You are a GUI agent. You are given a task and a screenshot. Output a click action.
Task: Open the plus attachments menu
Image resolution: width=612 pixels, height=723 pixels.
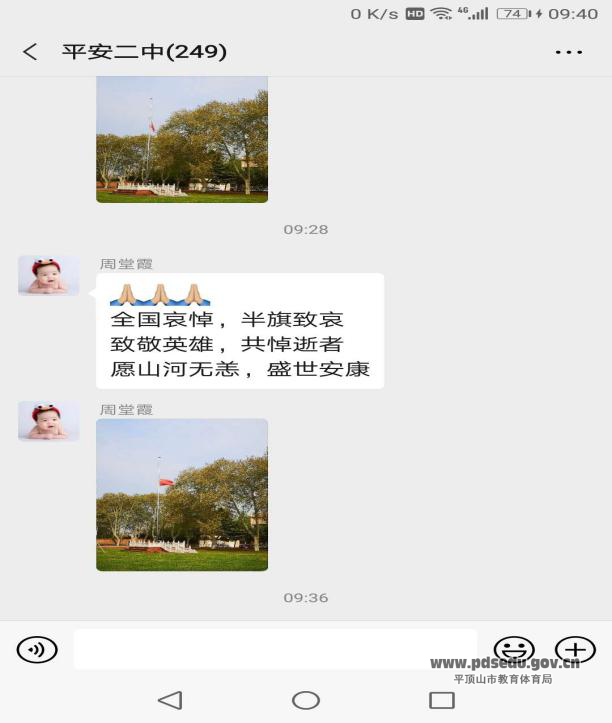click(575, 650)
